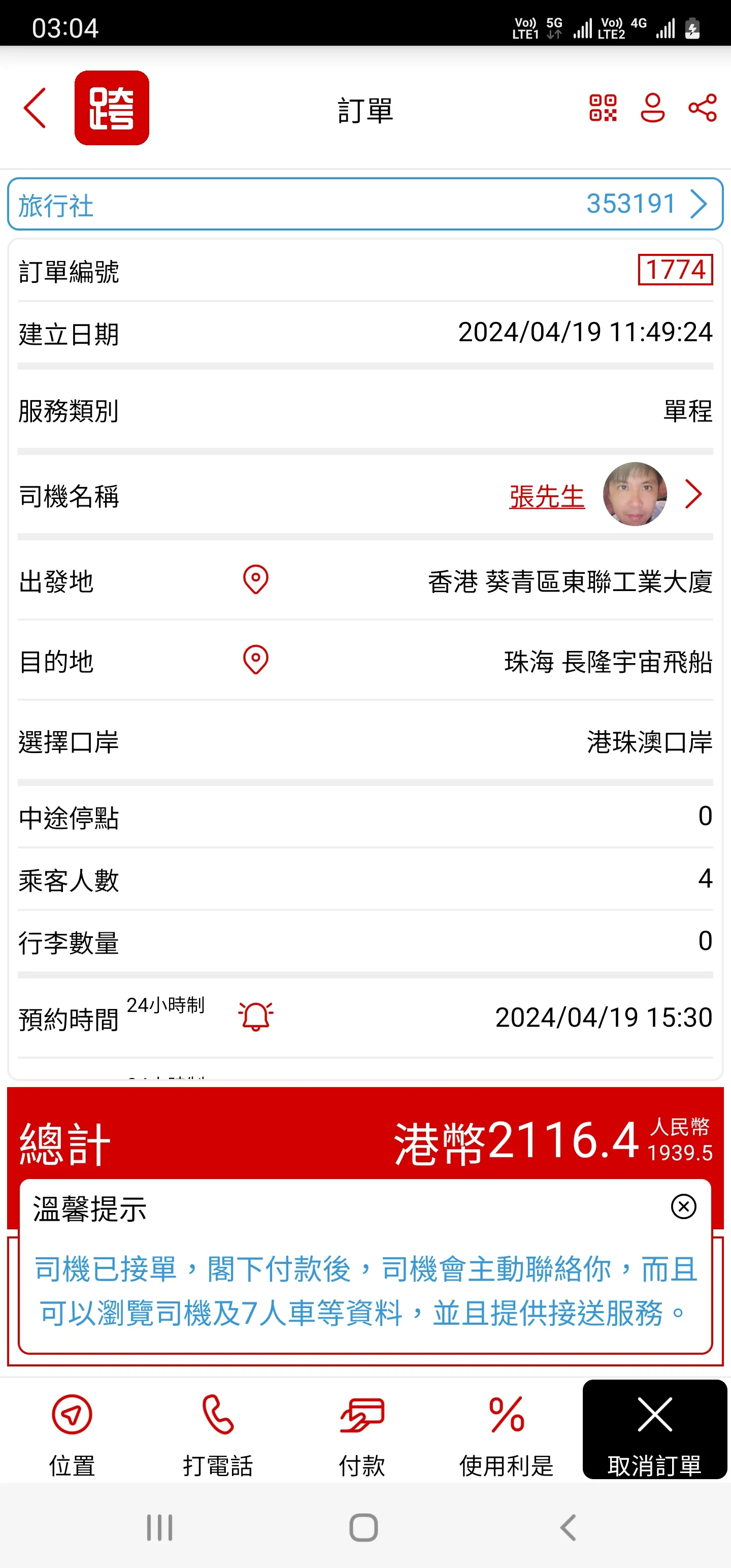731x1568 pixels.
Task: Open the 付款 payment icon
Action: point(361,1414)
